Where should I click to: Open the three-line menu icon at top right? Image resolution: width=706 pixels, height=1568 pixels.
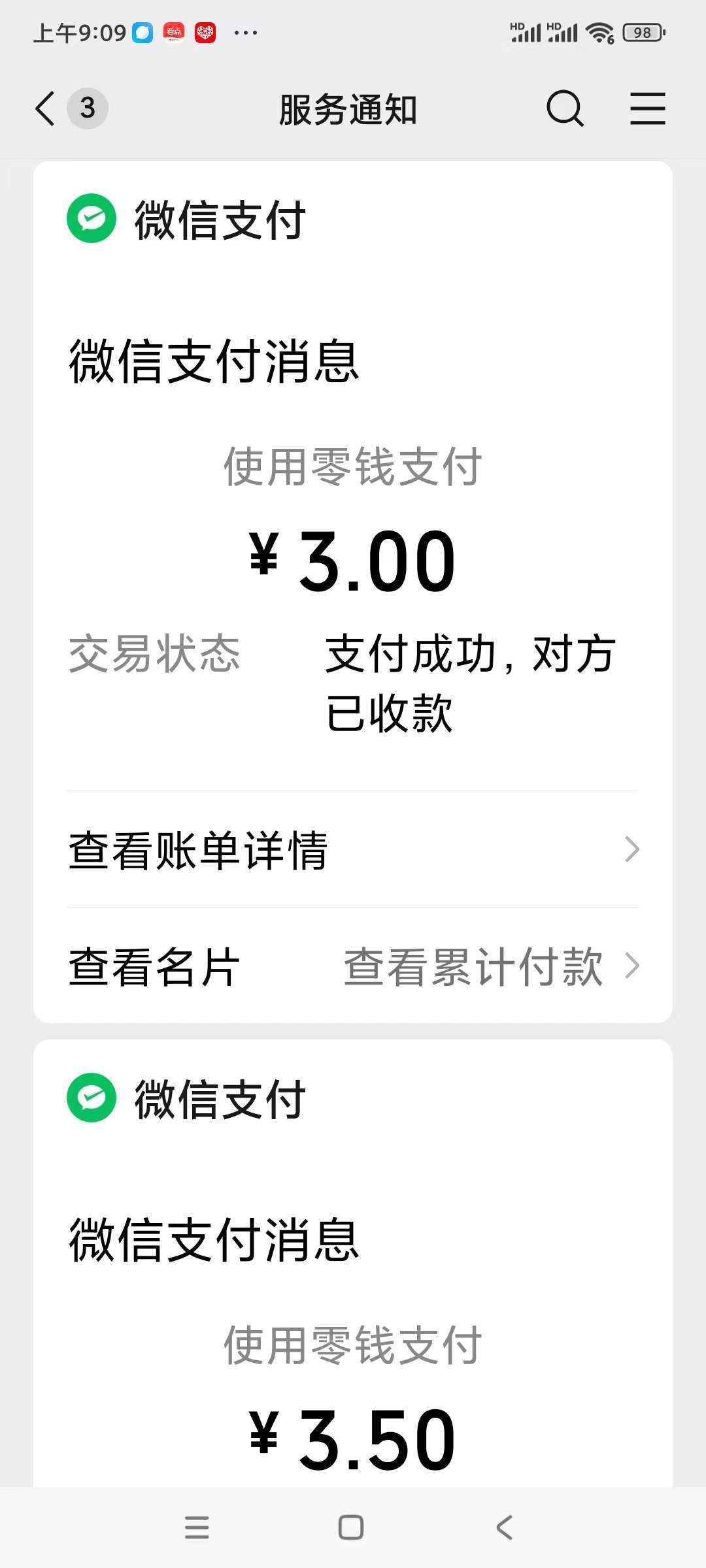(647, 108)
